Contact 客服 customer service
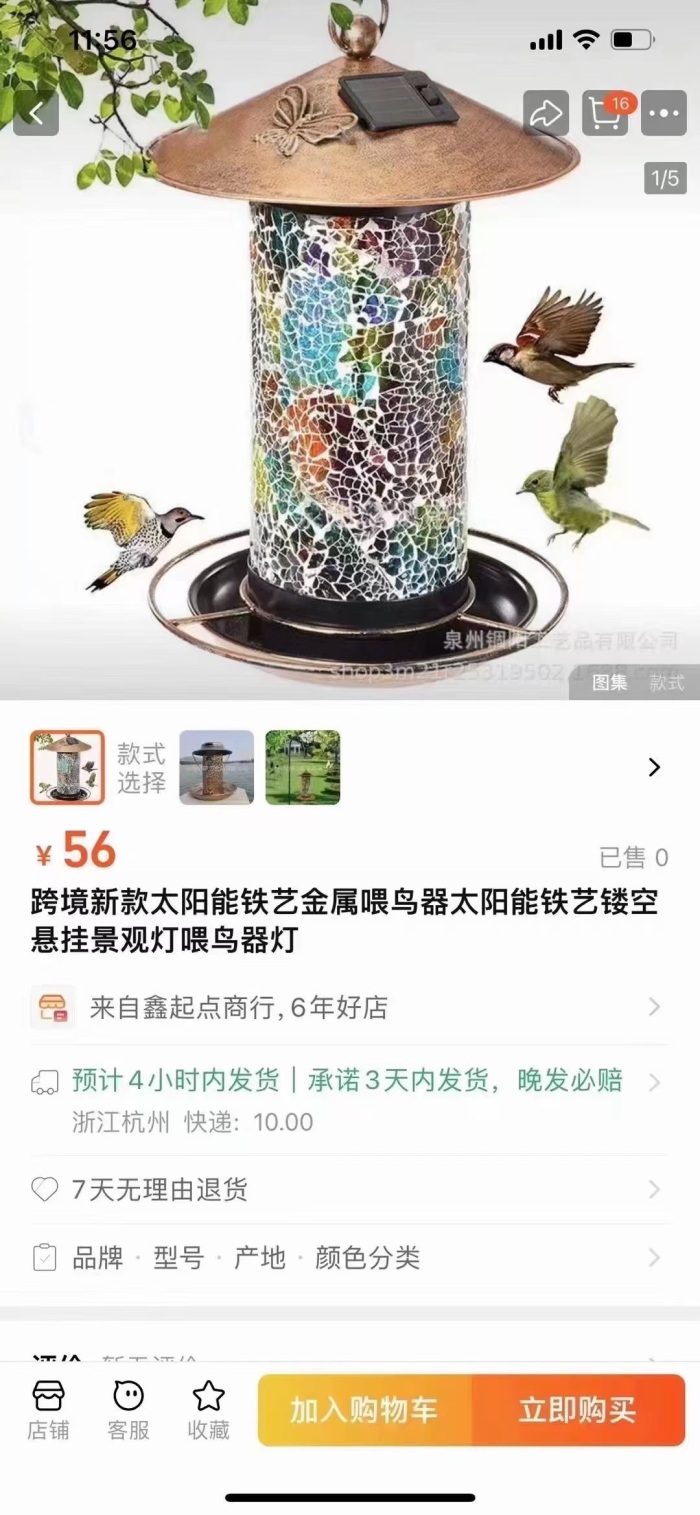The width and height of the screenshot is (700, 1515). coord(128,1410)
